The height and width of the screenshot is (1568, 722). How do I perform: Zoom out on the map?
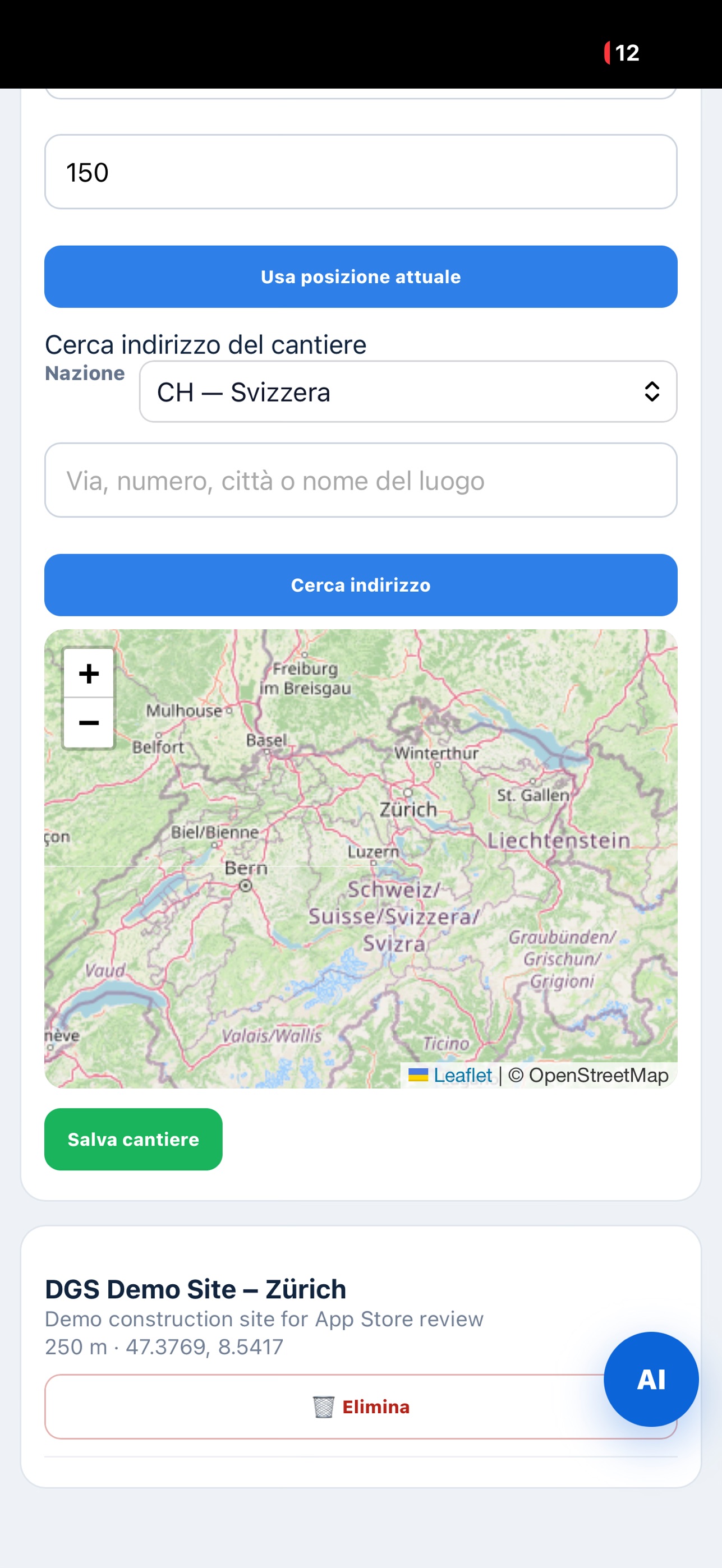(x=89, y=723)
